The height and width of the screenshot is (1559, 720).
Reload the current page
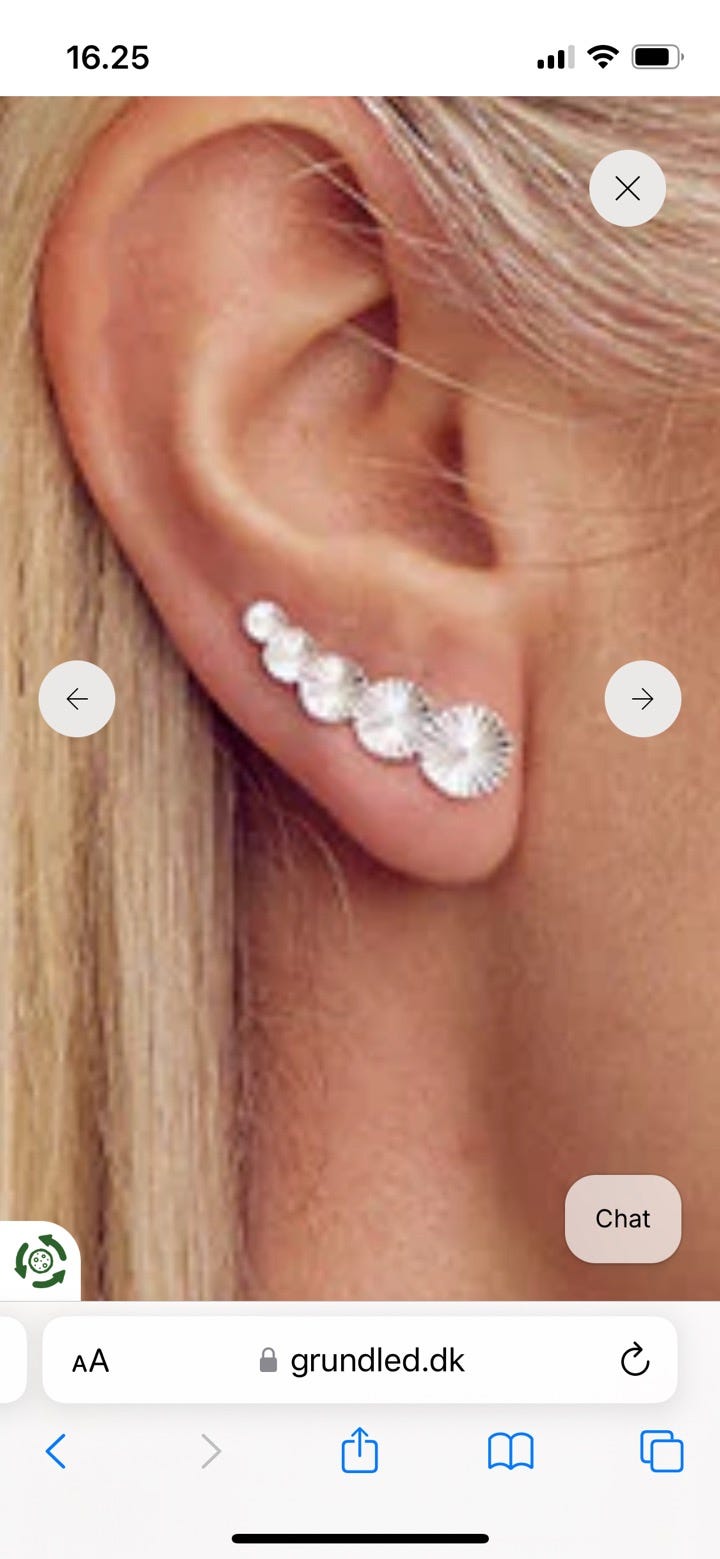pyautogui.click(x=635, y=1360)
